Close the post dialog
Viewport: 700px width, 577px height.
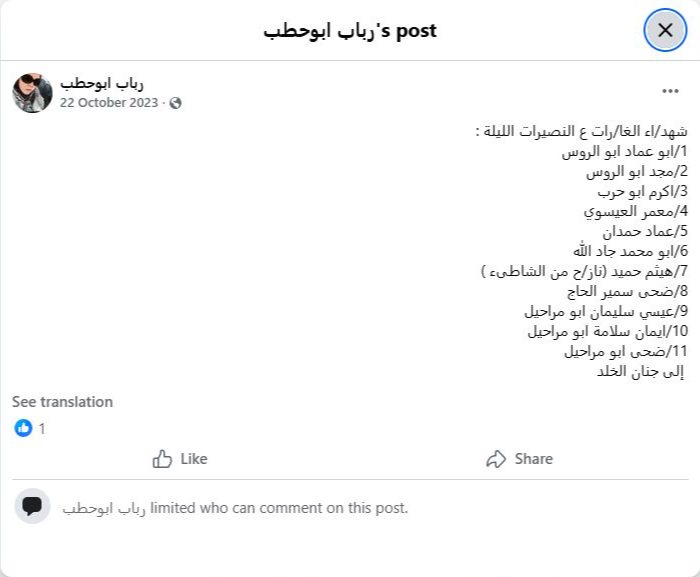click(665, 30)
